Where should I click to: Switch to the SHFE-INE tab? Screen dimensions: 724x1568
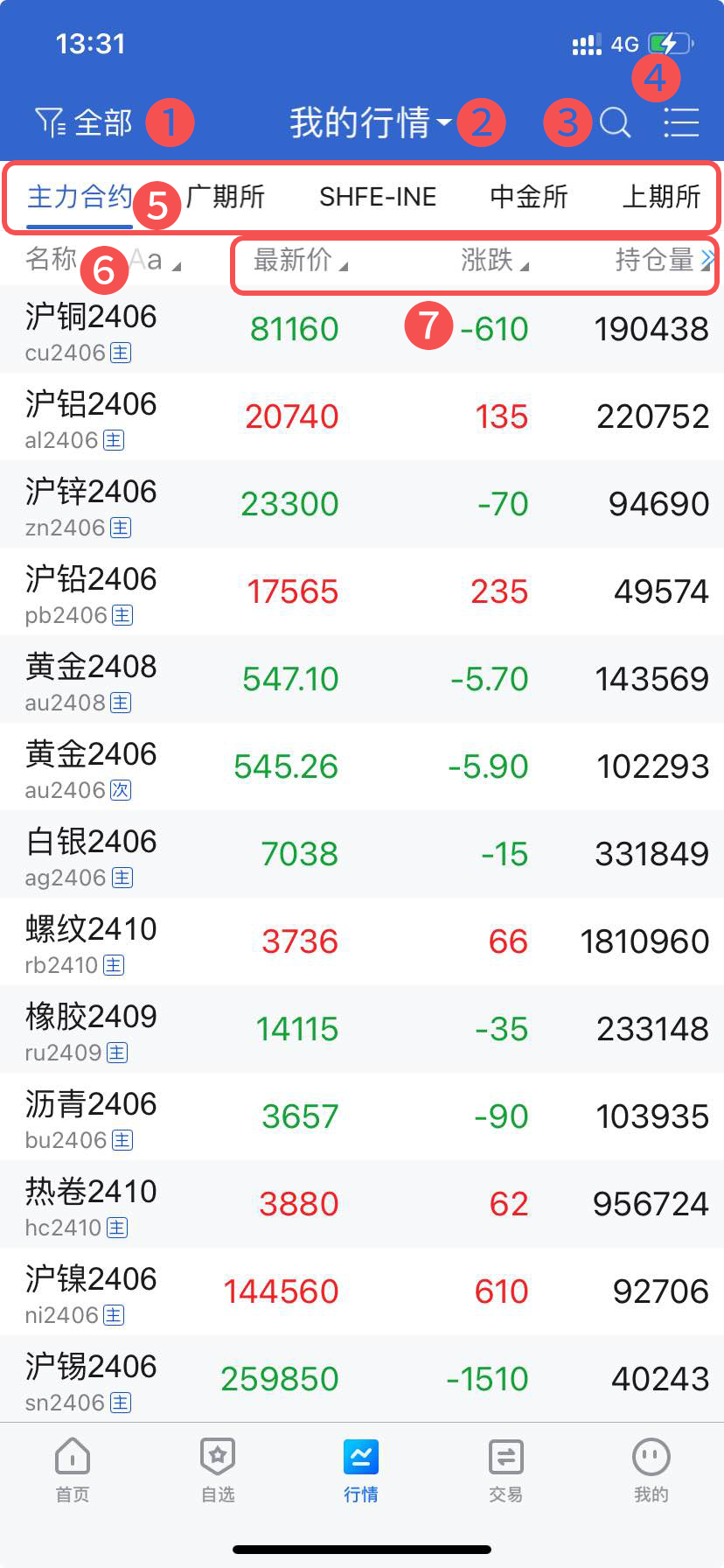[378, 197]
